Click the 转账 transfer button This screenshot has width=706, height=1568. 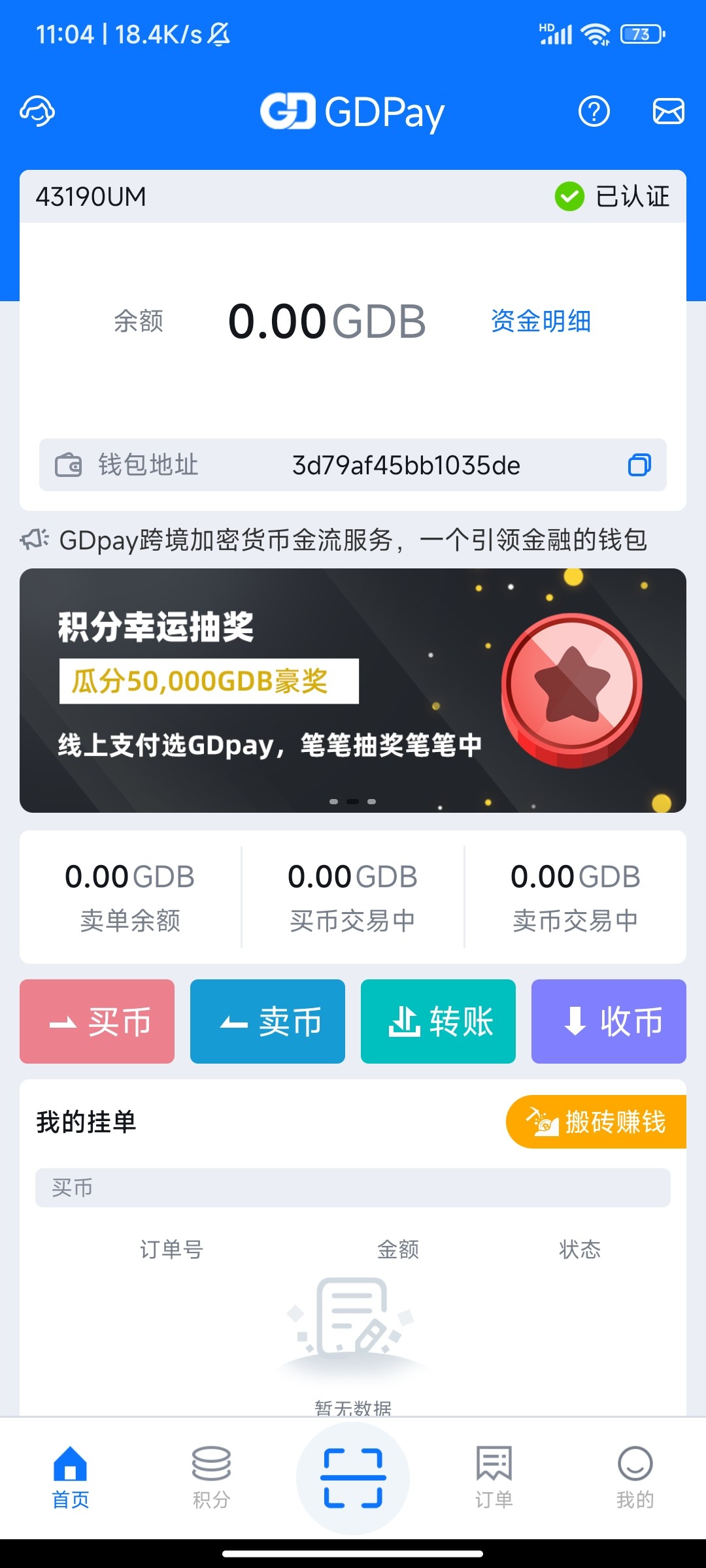click(438, 1021)
